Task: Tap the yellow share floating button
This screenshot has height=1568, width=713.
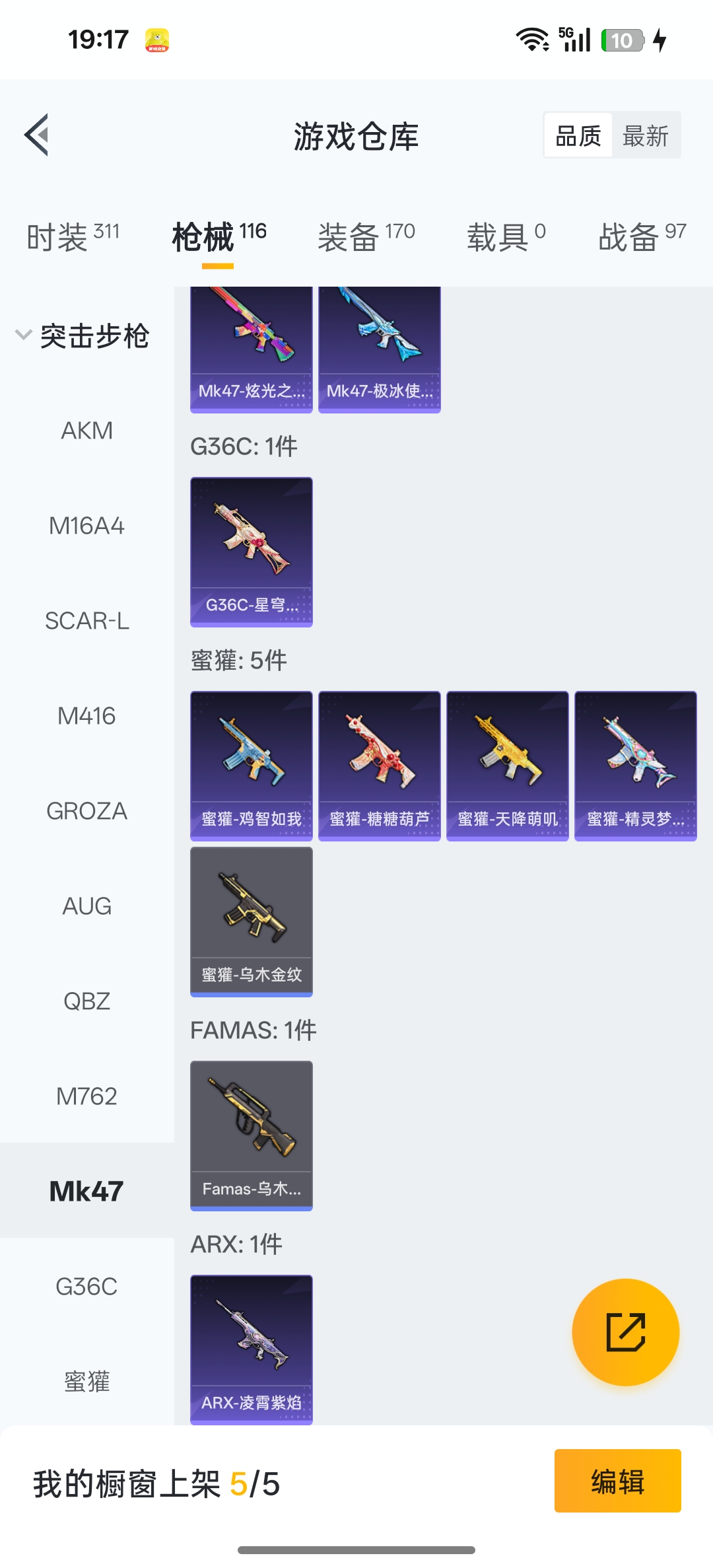Action: (625, 1332)
